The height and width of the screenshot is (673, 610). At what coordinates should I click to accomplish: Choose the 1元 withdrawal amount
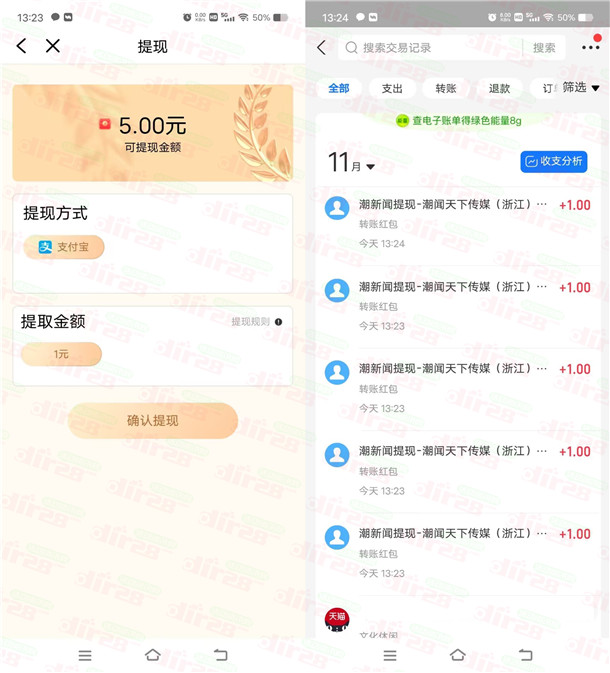pos(62,354)
